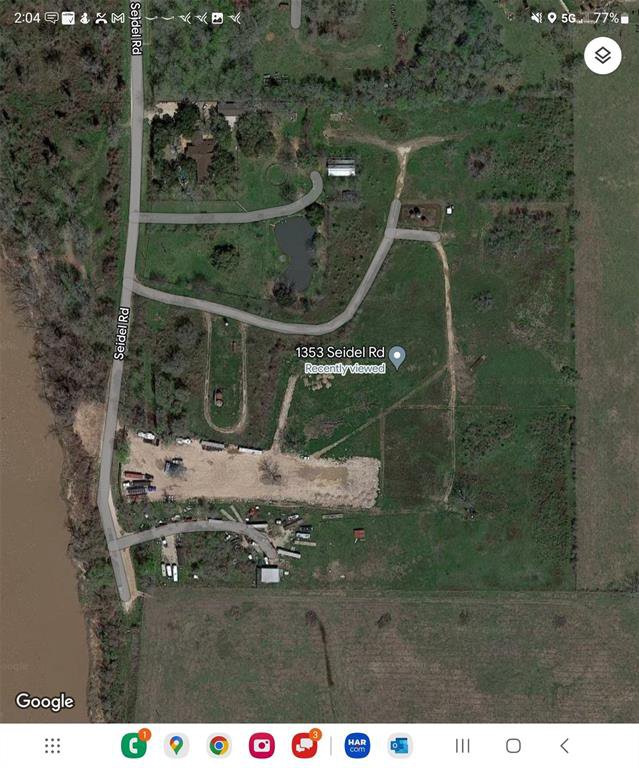
Task: Open Messages with 3 unread notifications
Action: 304,745
